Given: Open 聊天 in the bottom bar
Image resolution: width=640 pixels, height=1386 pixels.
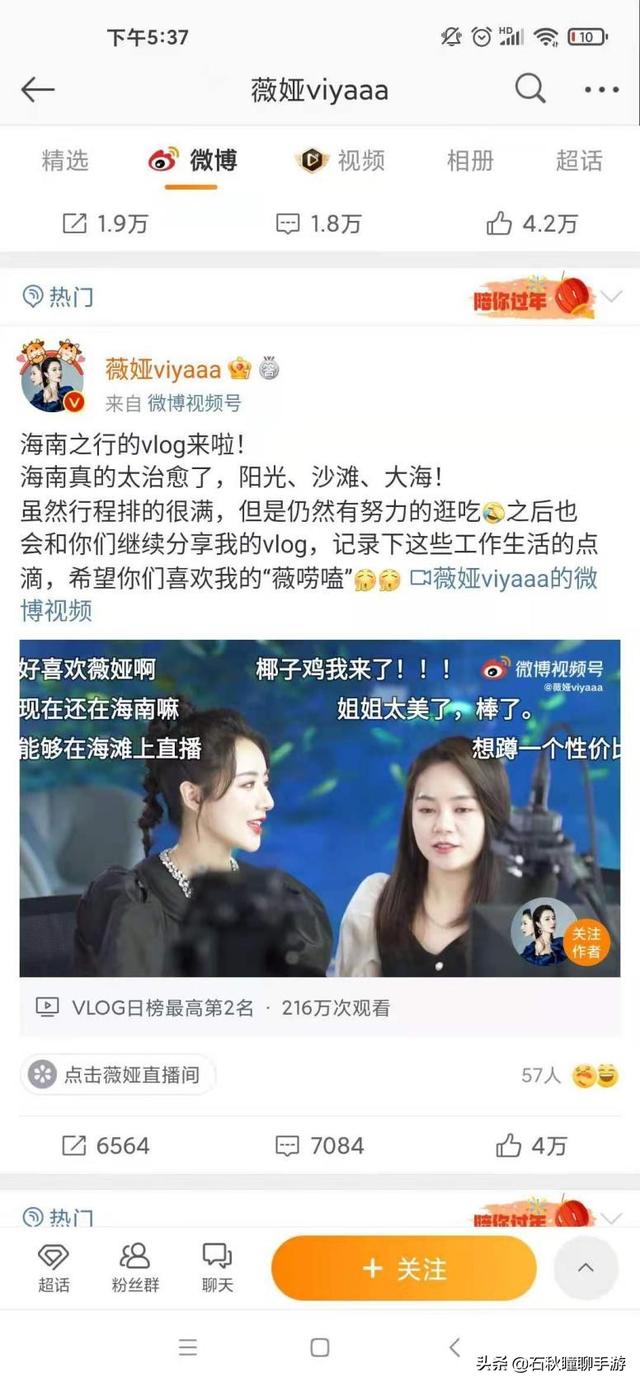Looking at the screenshot, I should coord(217,1268).
